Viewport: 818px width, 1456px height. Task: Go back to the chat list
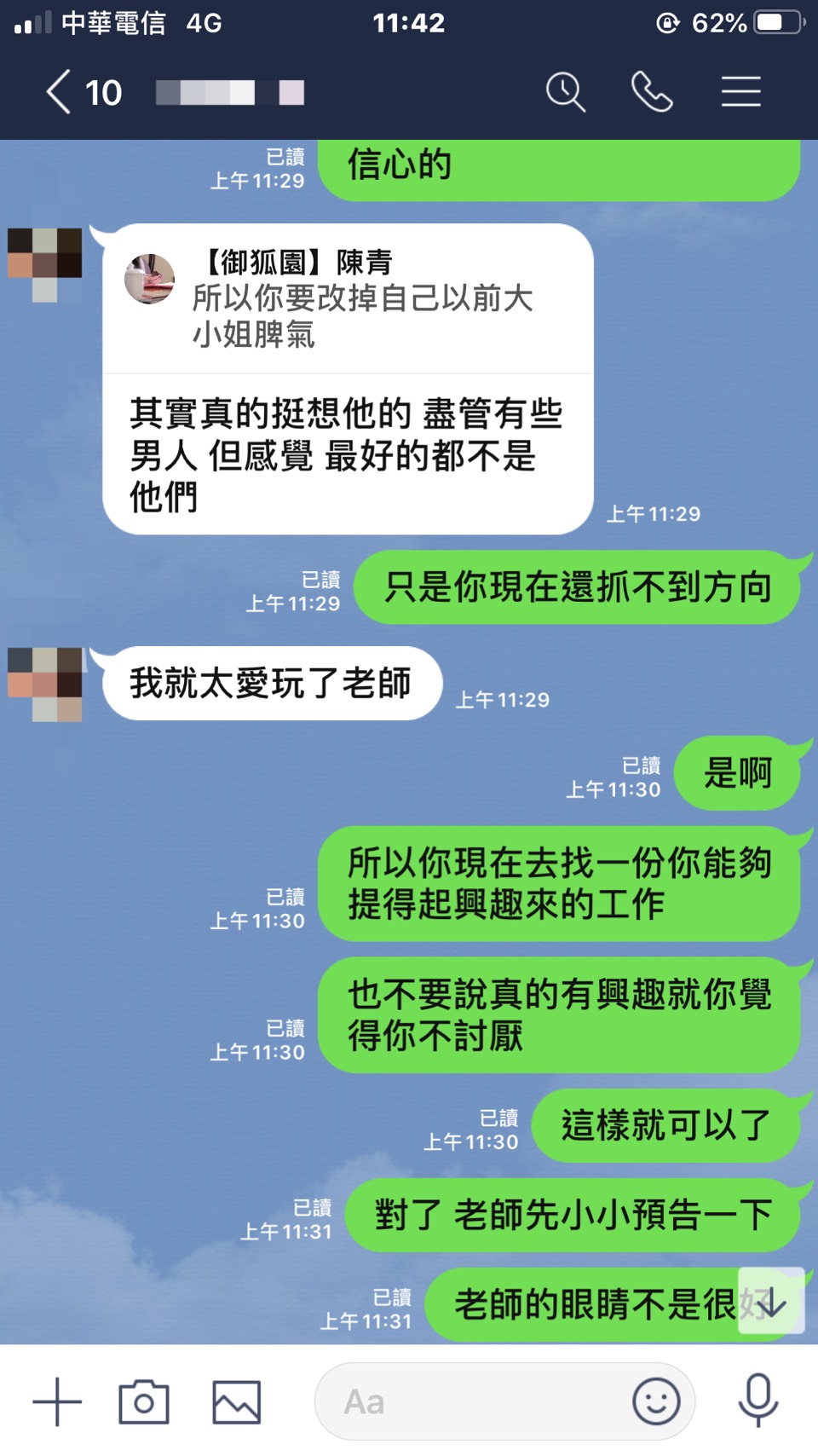(x=60, y=92)
